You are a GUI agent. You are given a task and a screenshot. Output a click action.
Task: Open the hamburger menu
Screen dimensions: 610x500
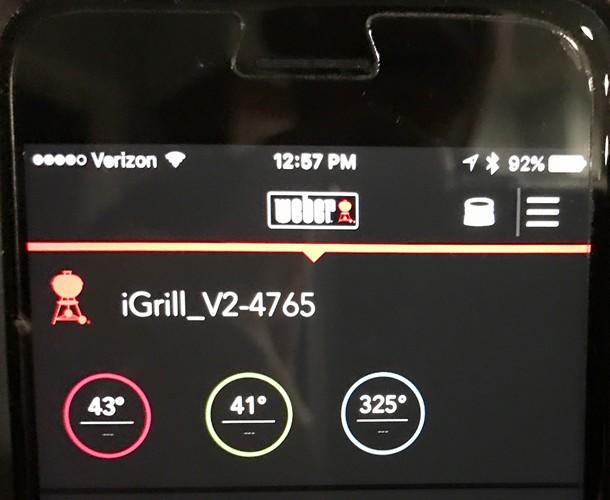click(543, 211)
